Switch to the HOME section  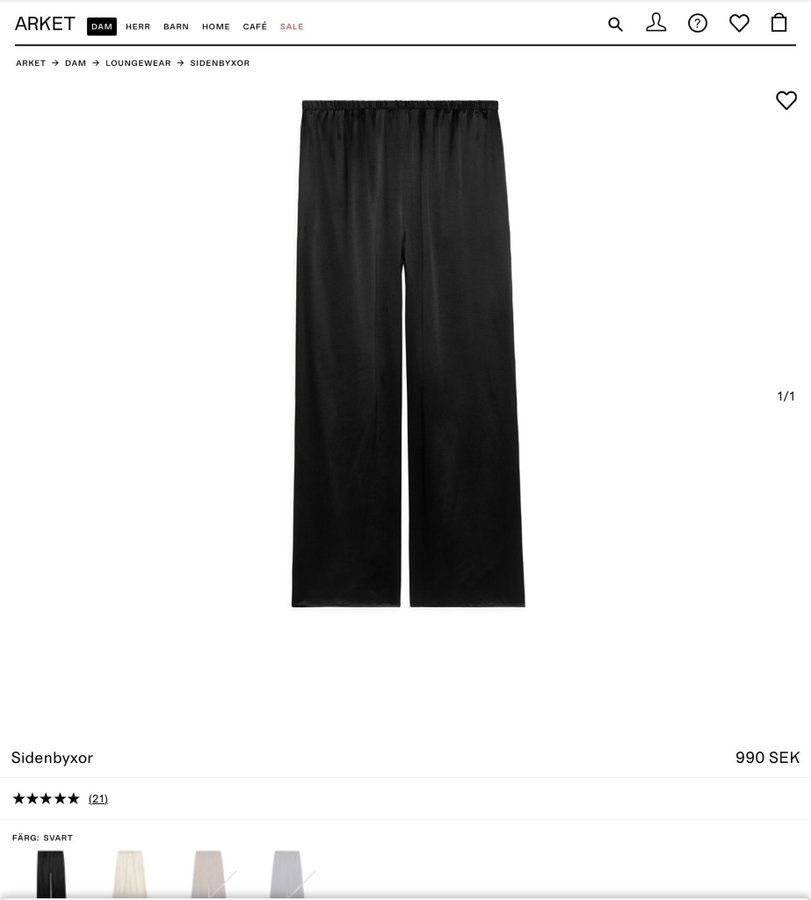pos(216,26)
